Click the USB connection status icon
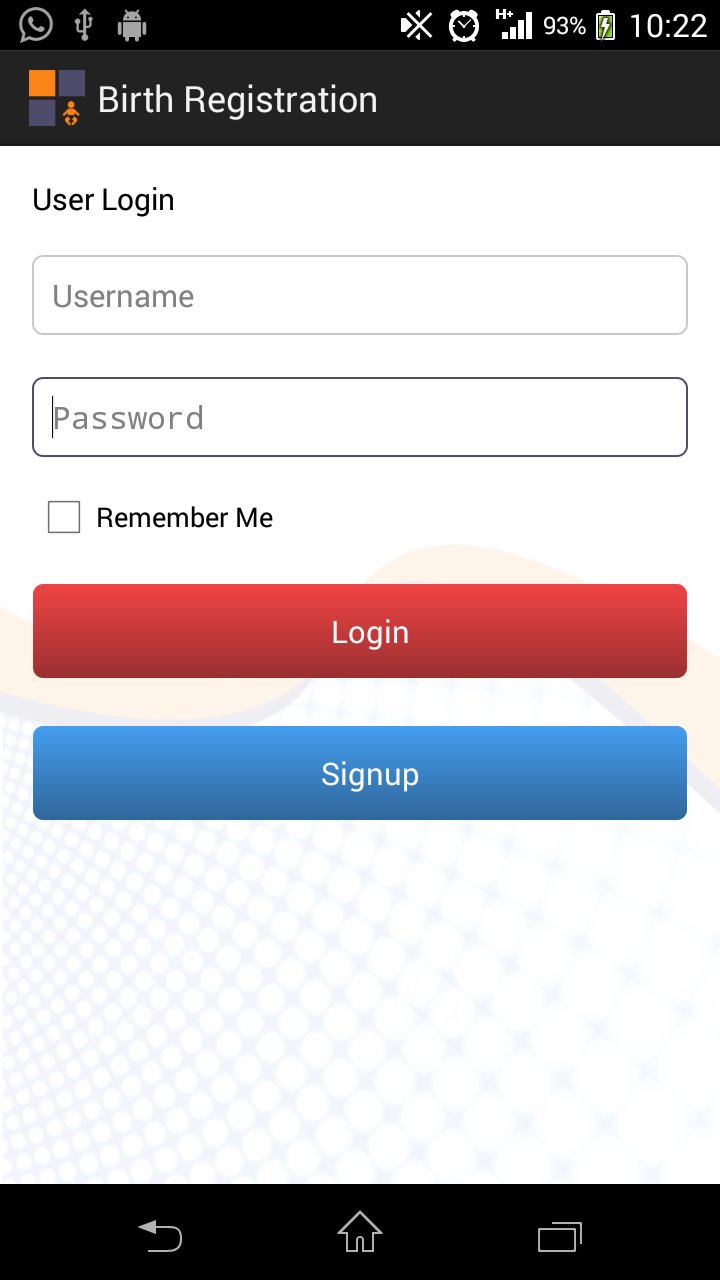The width and height of the screenshot is (720, 1280). (85, 24)
